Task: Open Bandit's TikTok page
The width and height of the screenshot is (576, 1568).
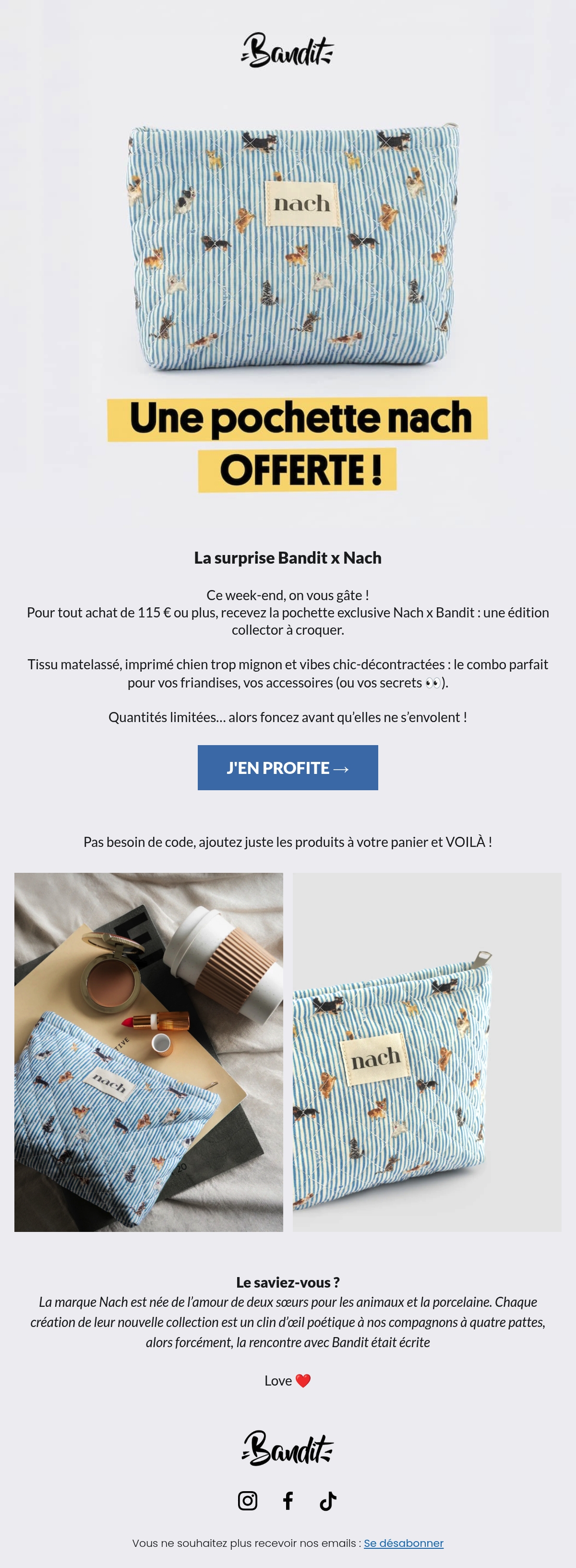Action: pyautogui.click(x=328, y=1501)
